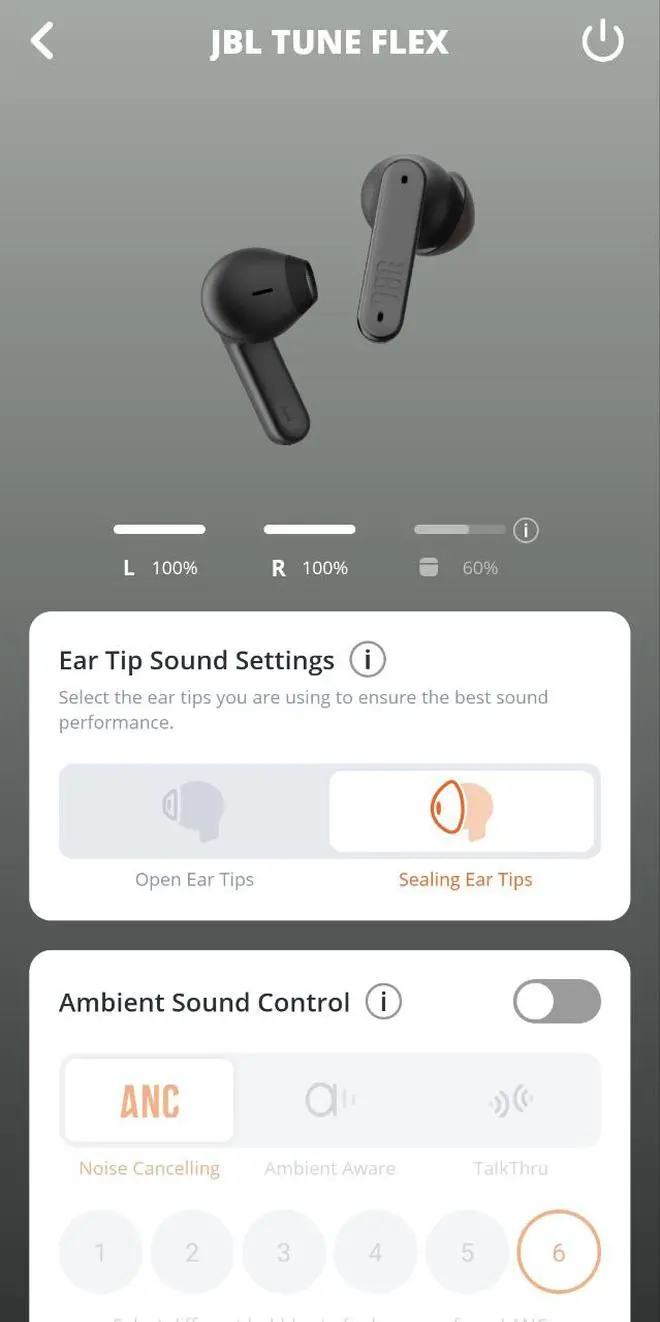
Task: Switch to Ambient Aware mode
Action: point(330,1101)
